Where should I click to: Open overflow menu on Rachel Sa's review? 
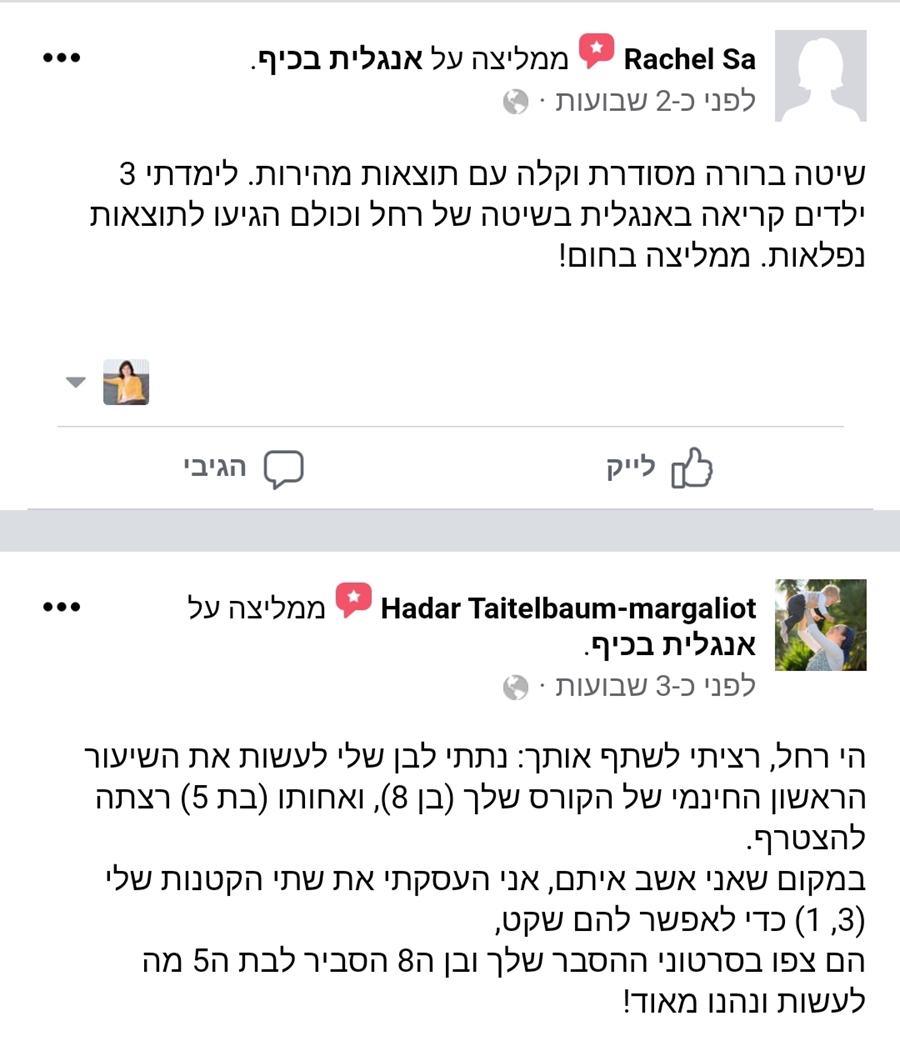[x=61, y=57]
